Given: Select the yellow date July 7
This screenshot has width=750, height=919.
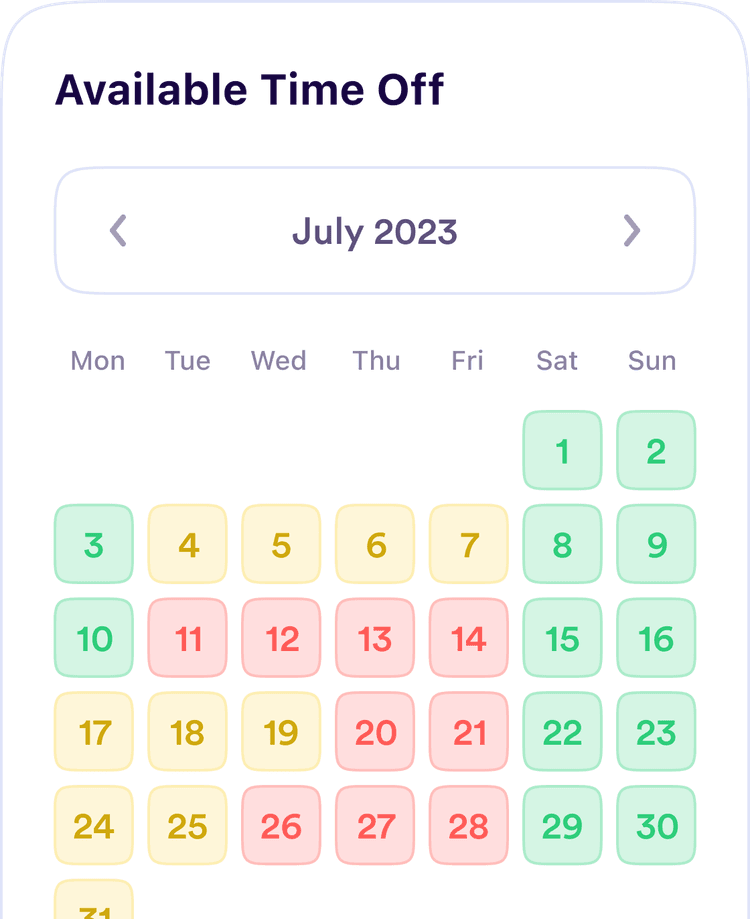Looking at the screenshot, I should [468, 544].
